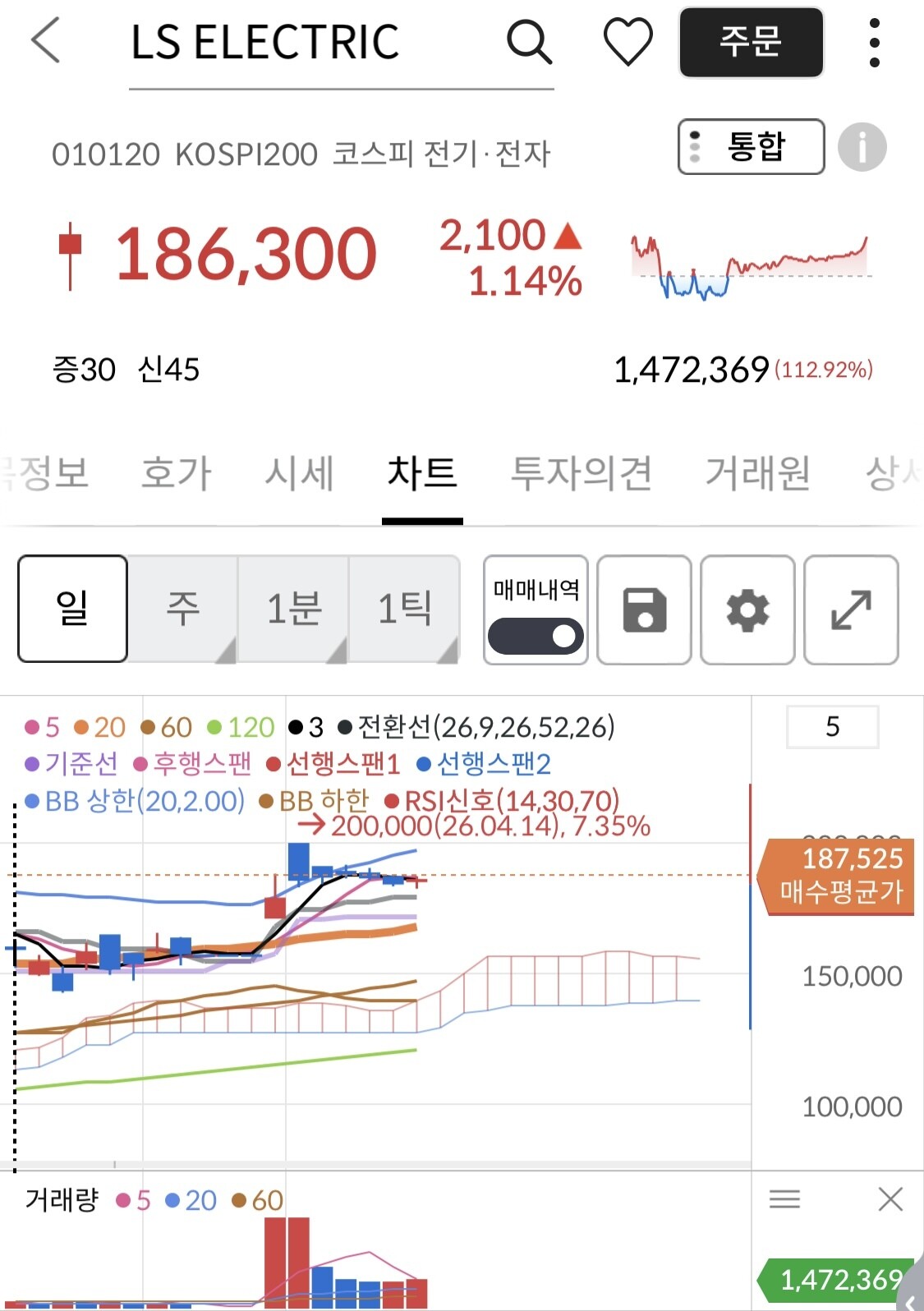Open the stock search magnifier
924x1311 pixels.
point(529,42)
